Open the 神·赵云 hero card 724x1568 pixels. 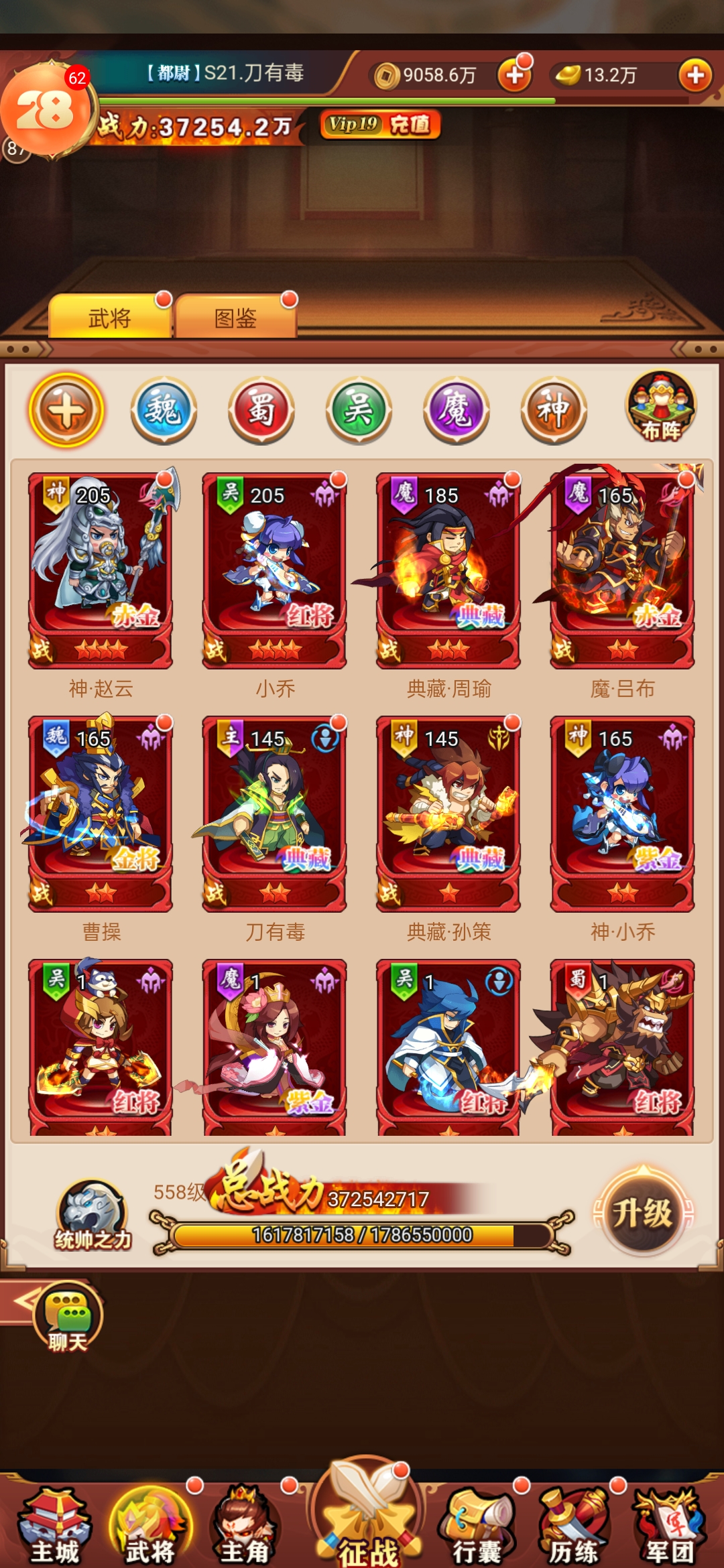(x=101, y=571)
